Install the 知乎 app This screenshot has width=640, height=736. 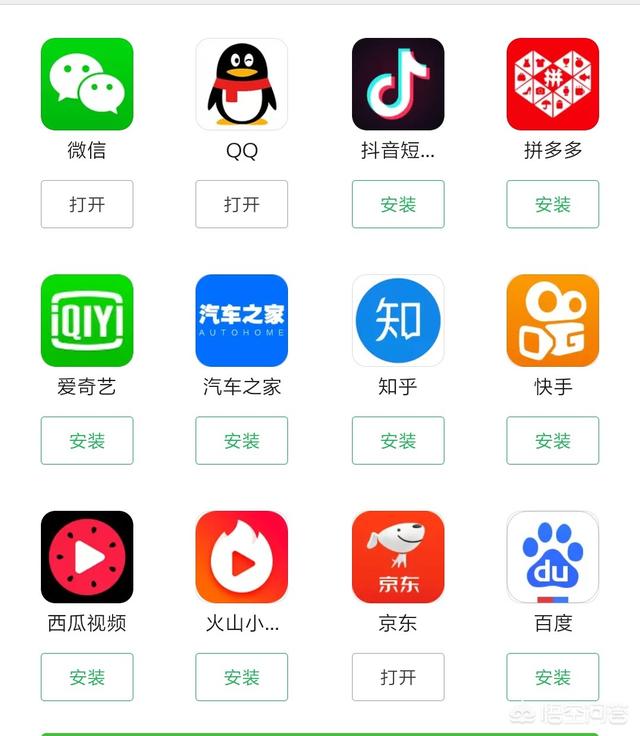click(x=398, y=441)
